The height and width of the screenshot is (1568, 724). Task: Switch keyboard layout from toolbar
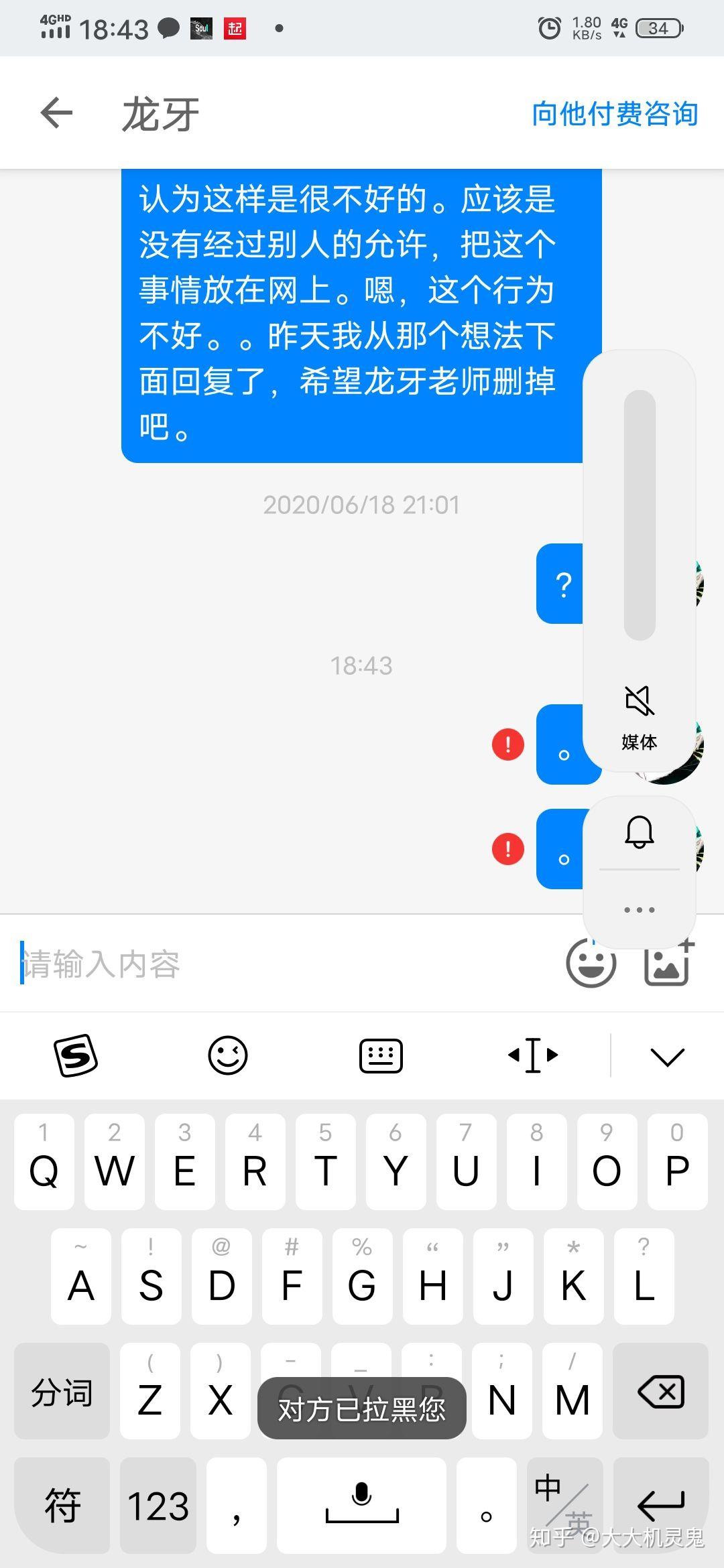(x=381, y=1056)
